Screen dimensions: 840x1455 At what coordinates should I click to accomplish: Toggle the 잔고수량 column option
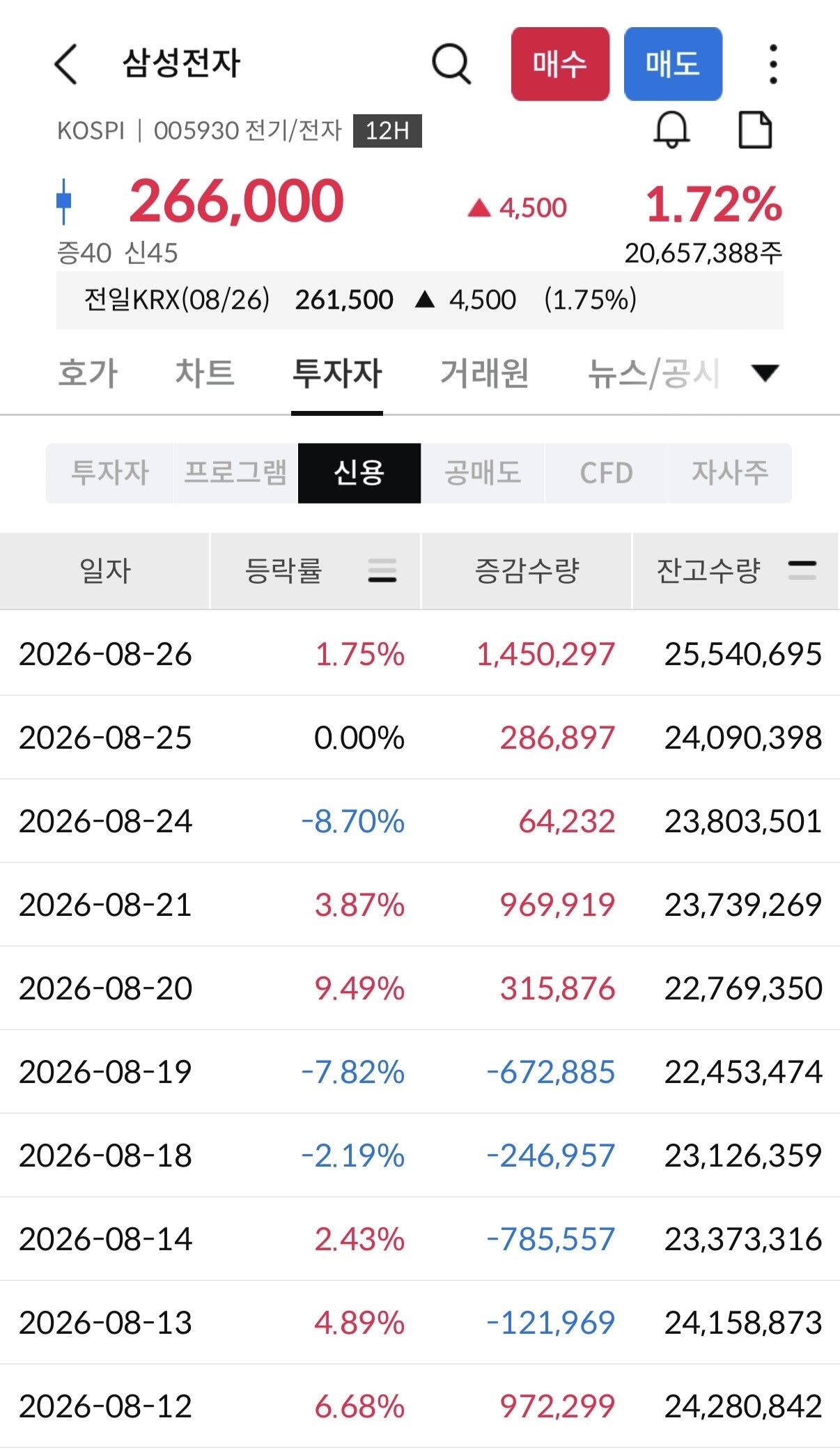pyautogui.click(x=802, y=570)
